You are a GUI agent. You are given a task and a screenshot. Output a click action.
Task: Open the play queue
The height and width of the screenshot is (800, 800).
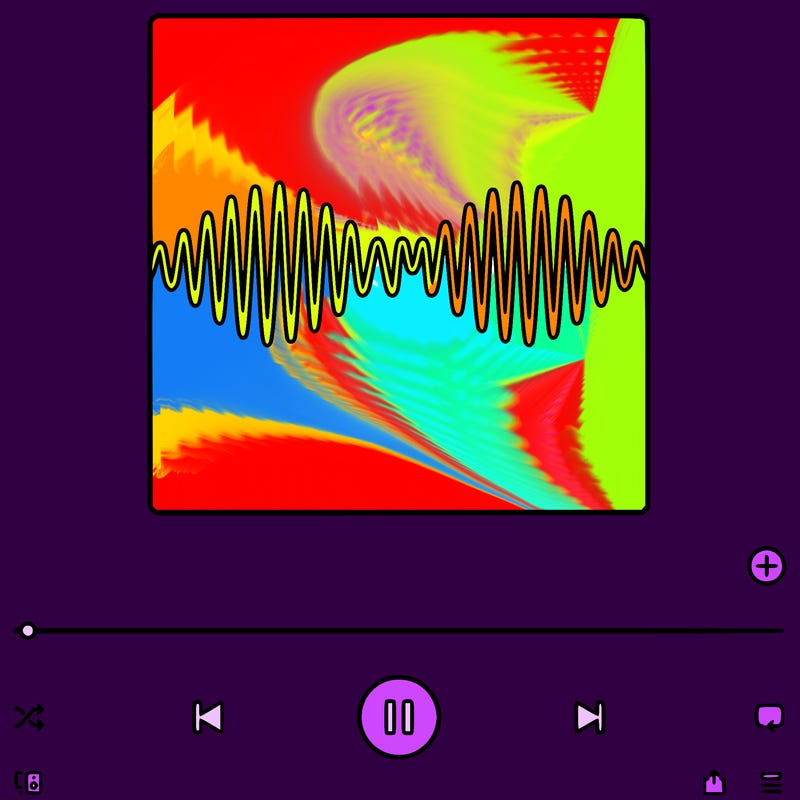click(x=771, y=782)
